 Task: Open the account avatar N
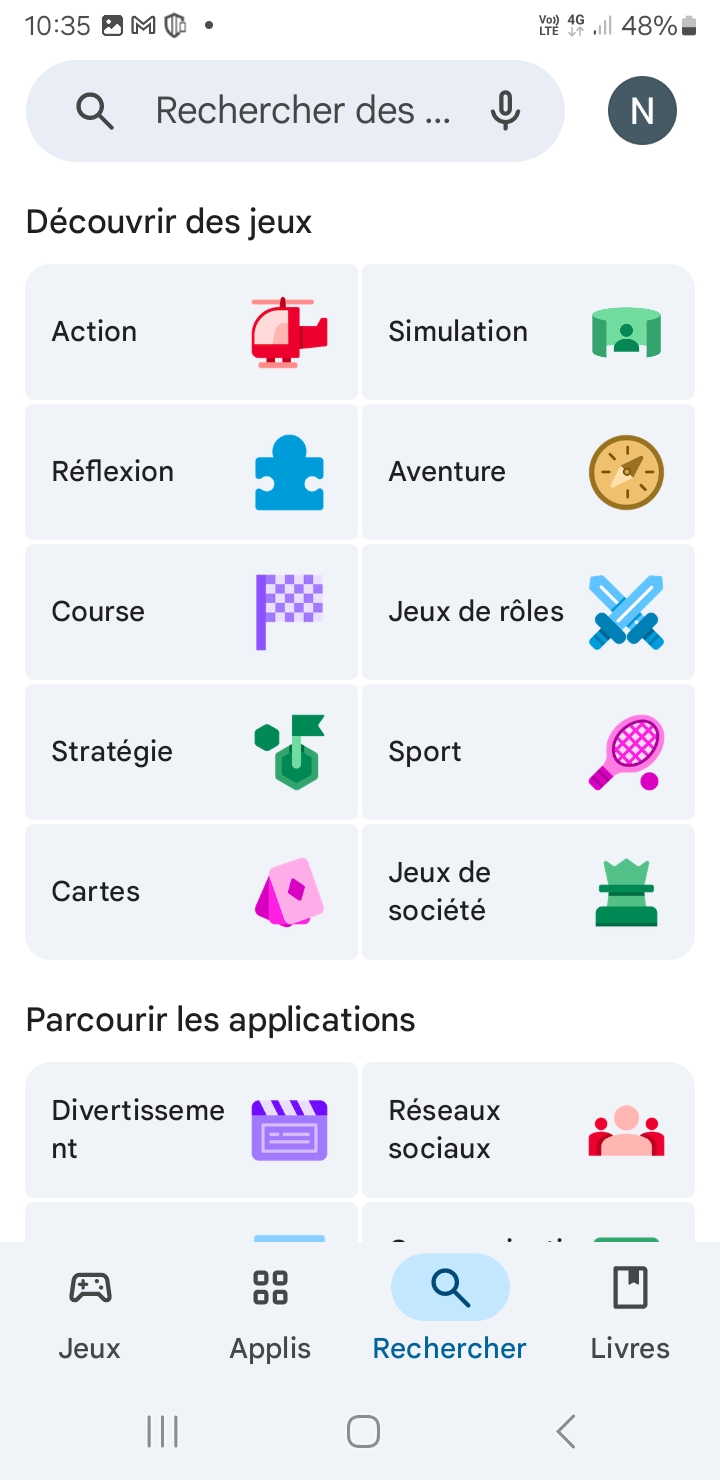click(642, 111)
